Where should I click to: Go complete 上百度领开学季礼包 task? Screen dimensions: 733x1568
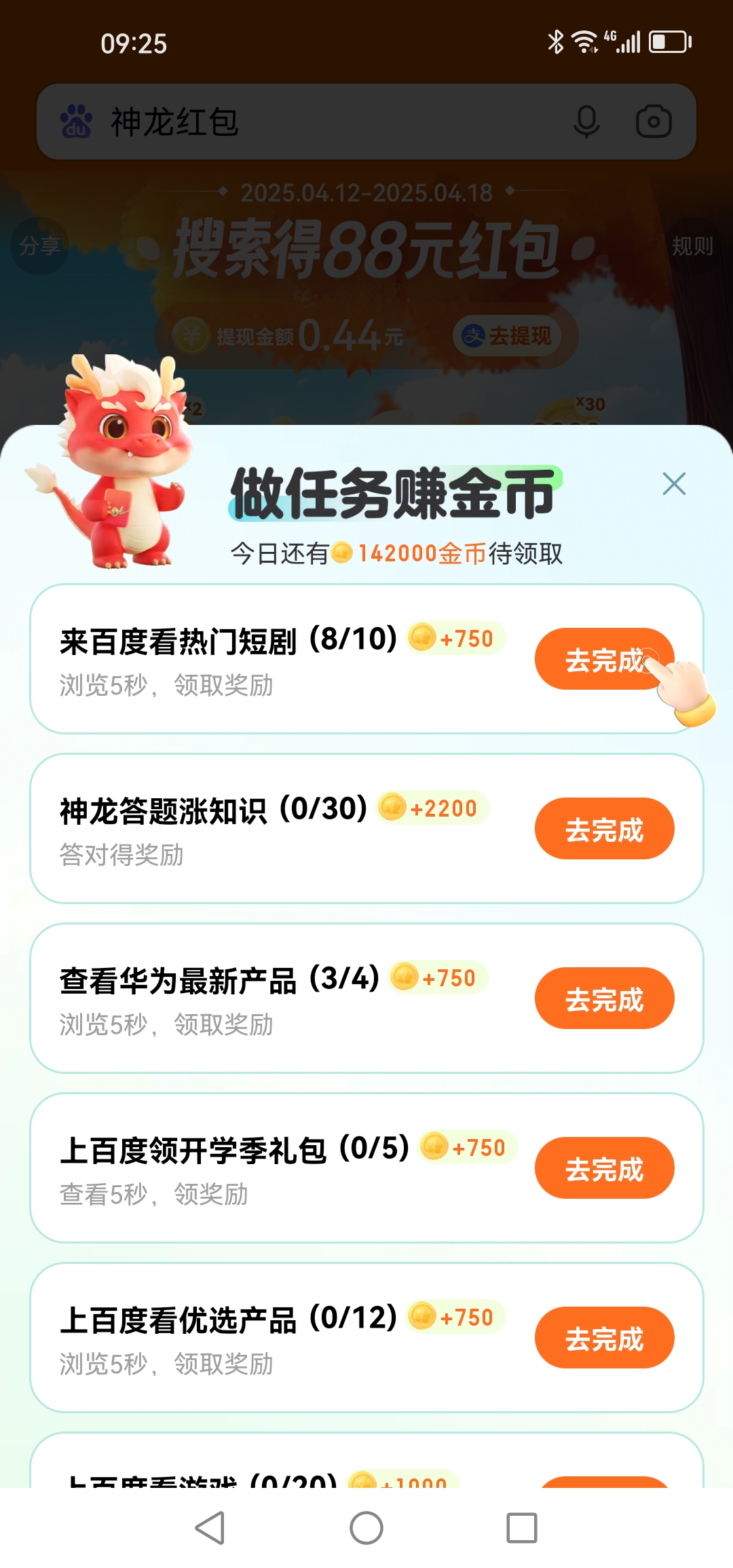604,1168
